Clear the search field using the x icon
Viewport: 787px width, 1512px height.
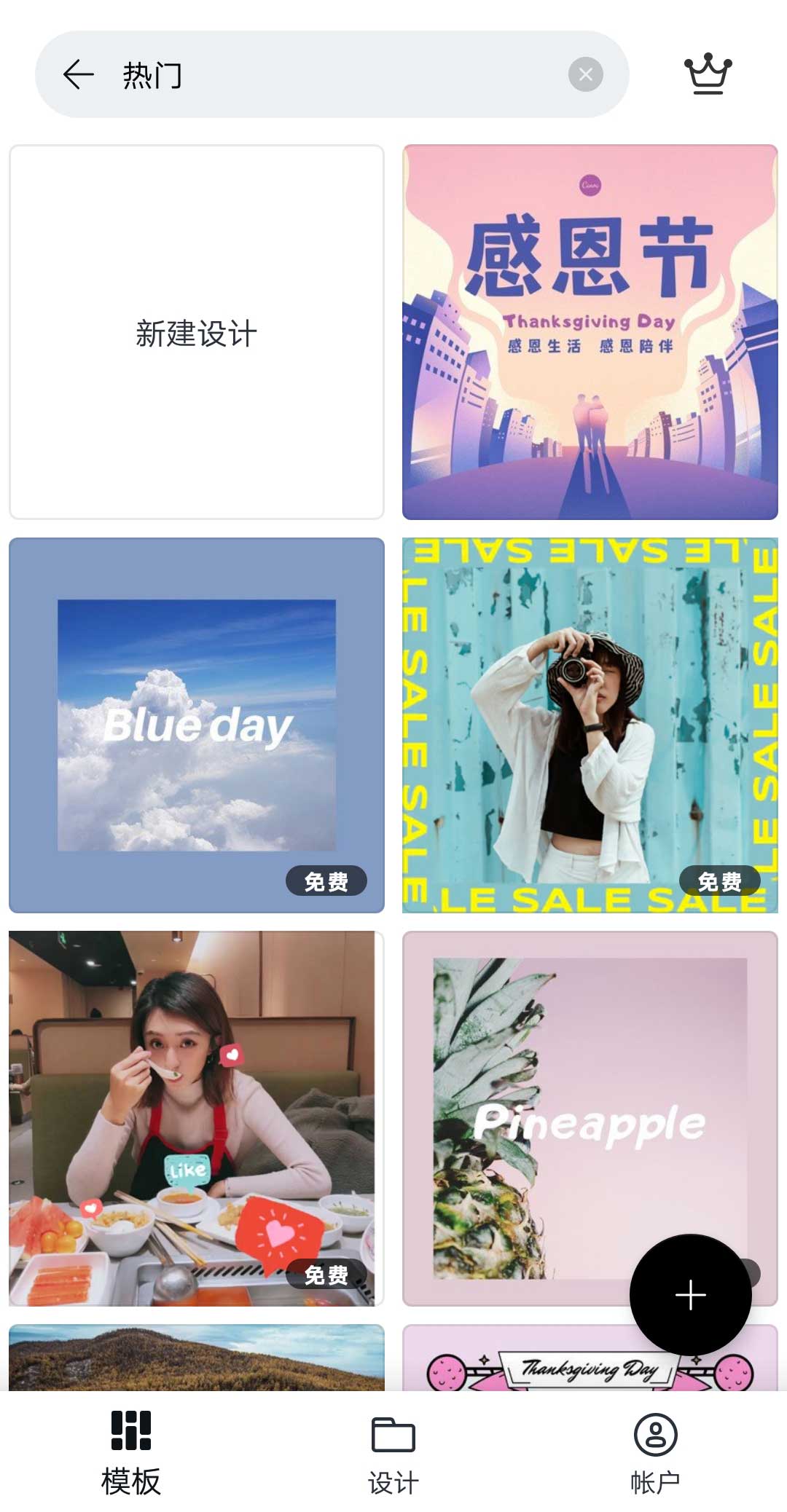[585, 73]
